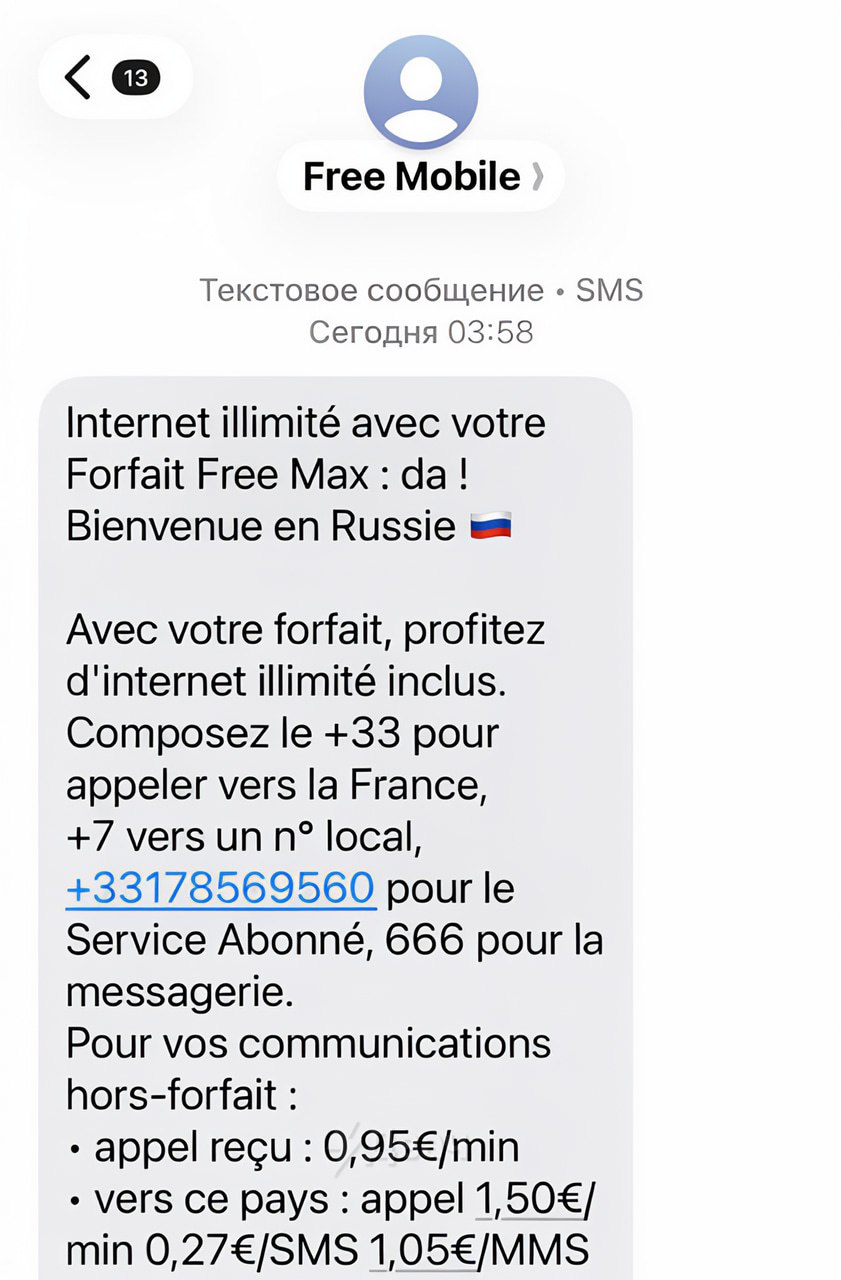This screenshot has height=1280, width=841.
Task: Tap the Free Mobile contact avatar
Action: [x=420, y=92]
